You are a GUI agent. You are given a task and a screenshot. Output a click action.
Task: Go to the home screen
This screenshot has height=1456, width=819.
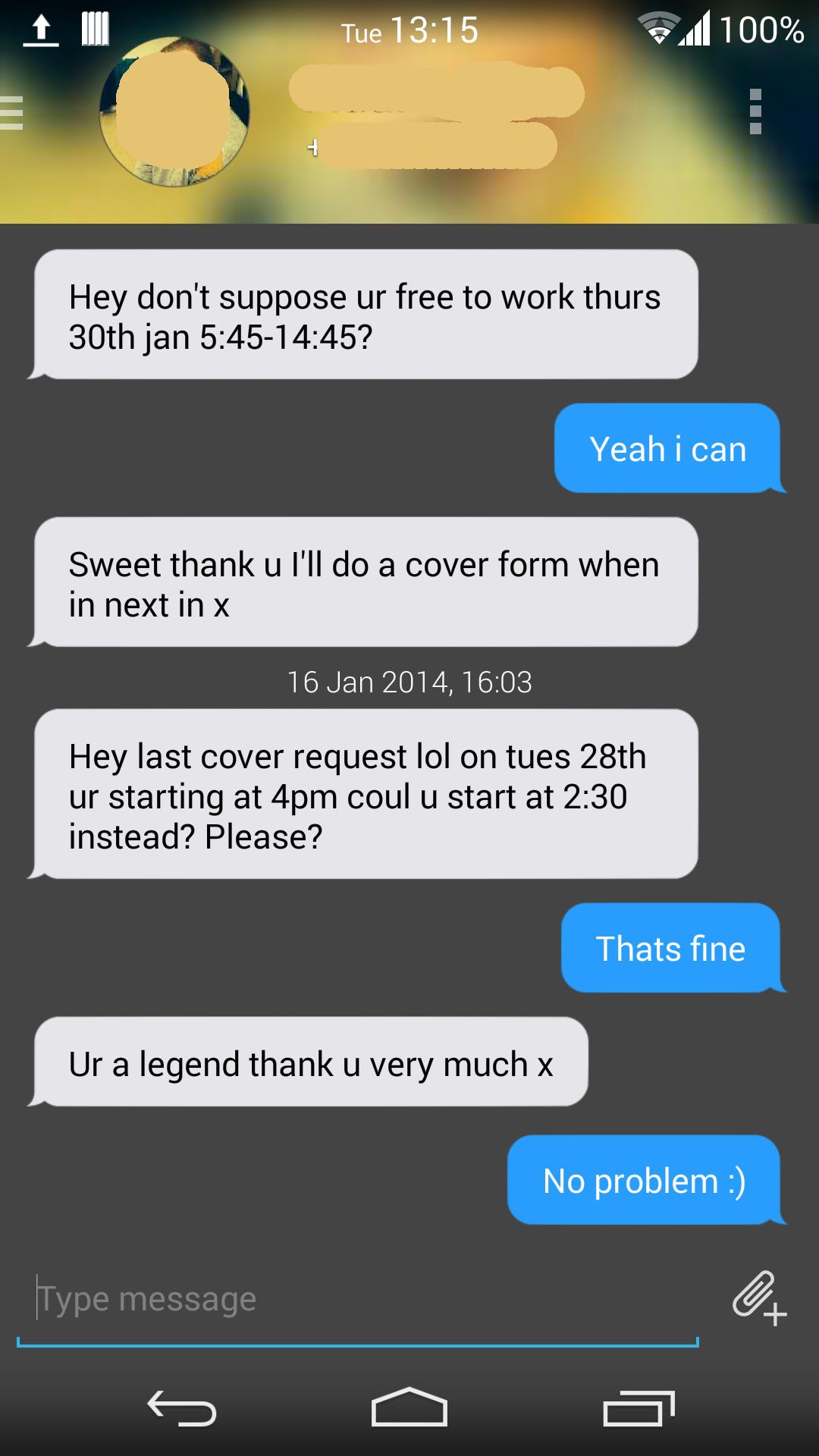pyautogui.click(x=409, y=1407)
